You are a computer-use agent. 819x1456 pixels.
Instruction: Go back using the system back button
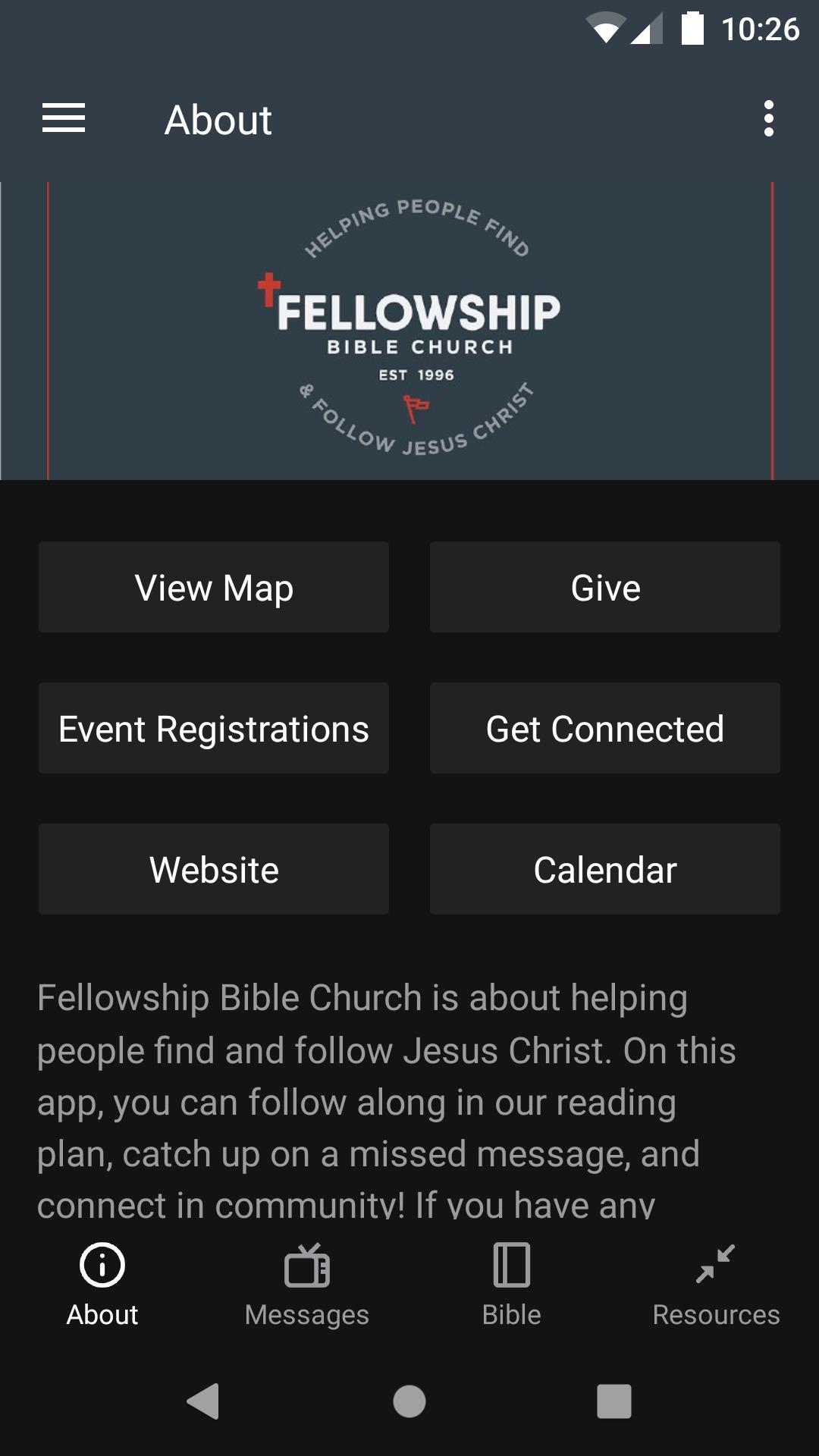coord(203,1401)
